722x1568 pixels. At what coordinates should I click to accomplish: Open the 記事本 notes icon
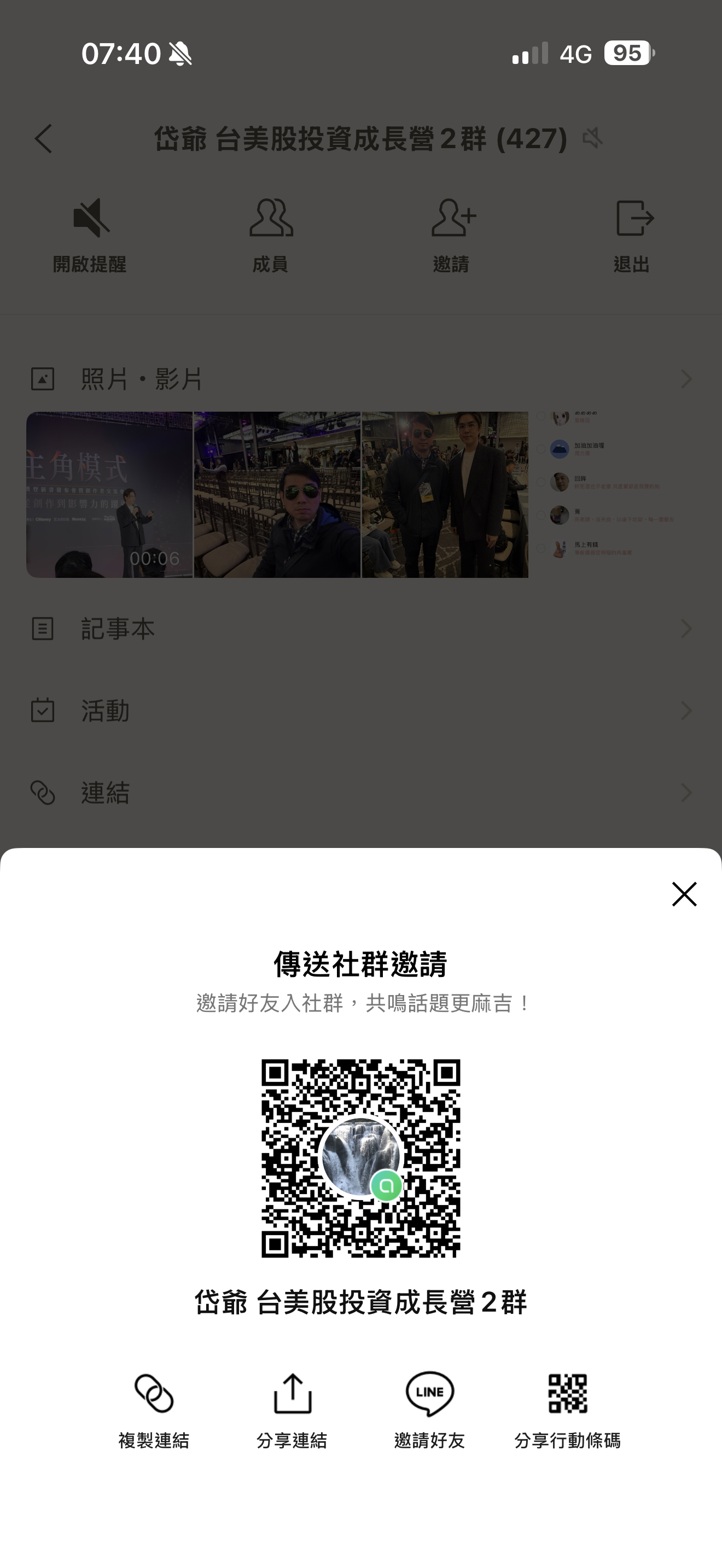tap(43, 629)
